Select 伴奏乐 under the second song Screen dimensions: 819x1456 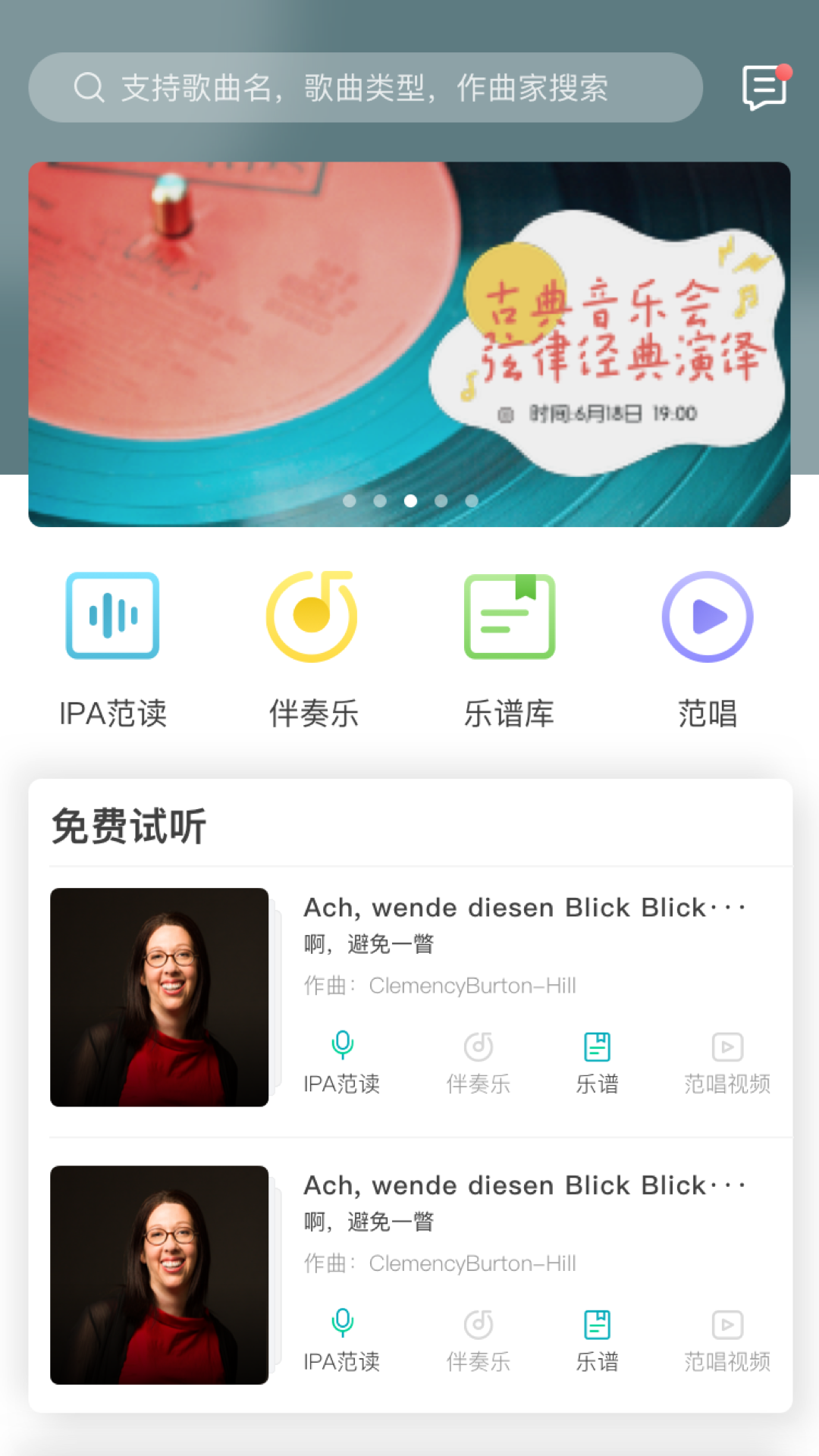(x=478, y=1340)
